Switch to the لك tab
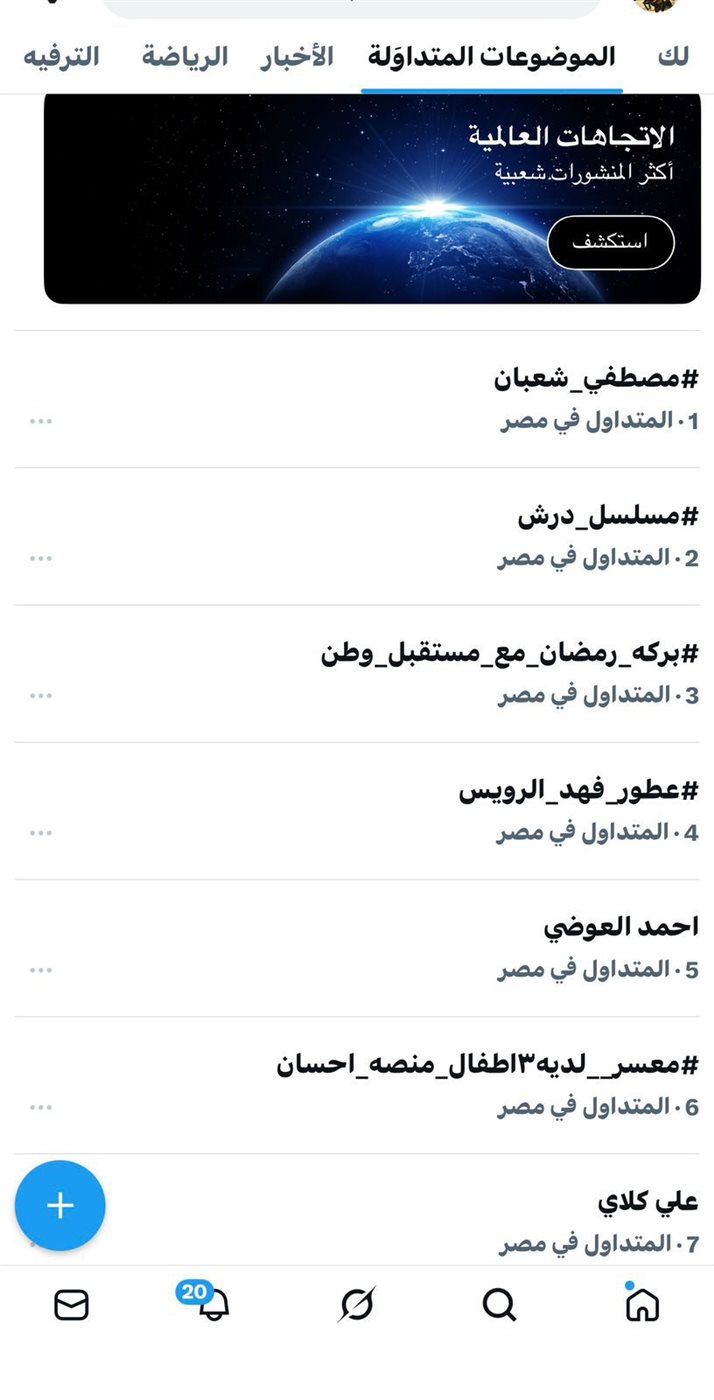This screenshot has width=714, height=1400. (673, 56)
